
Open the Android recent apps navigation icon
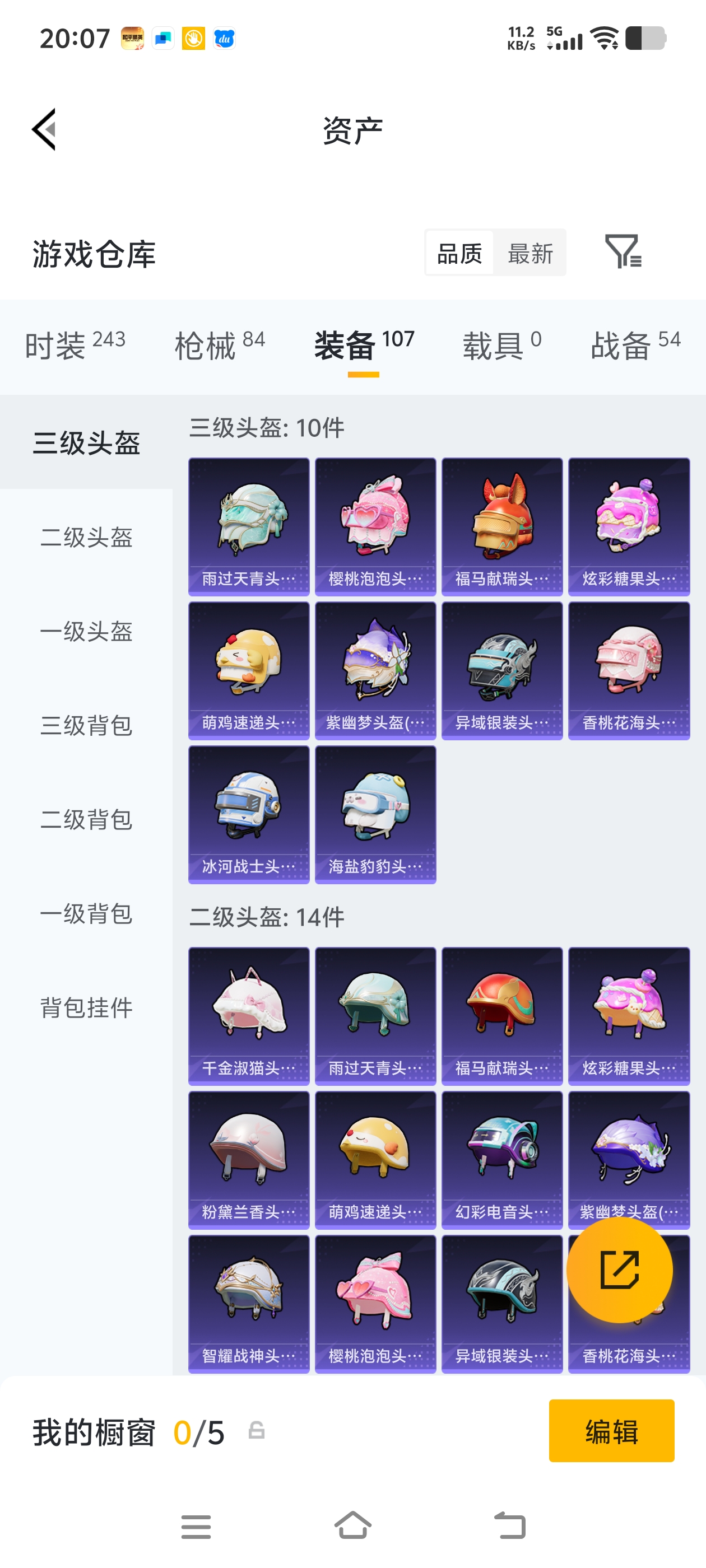[x=196, y=1526]
